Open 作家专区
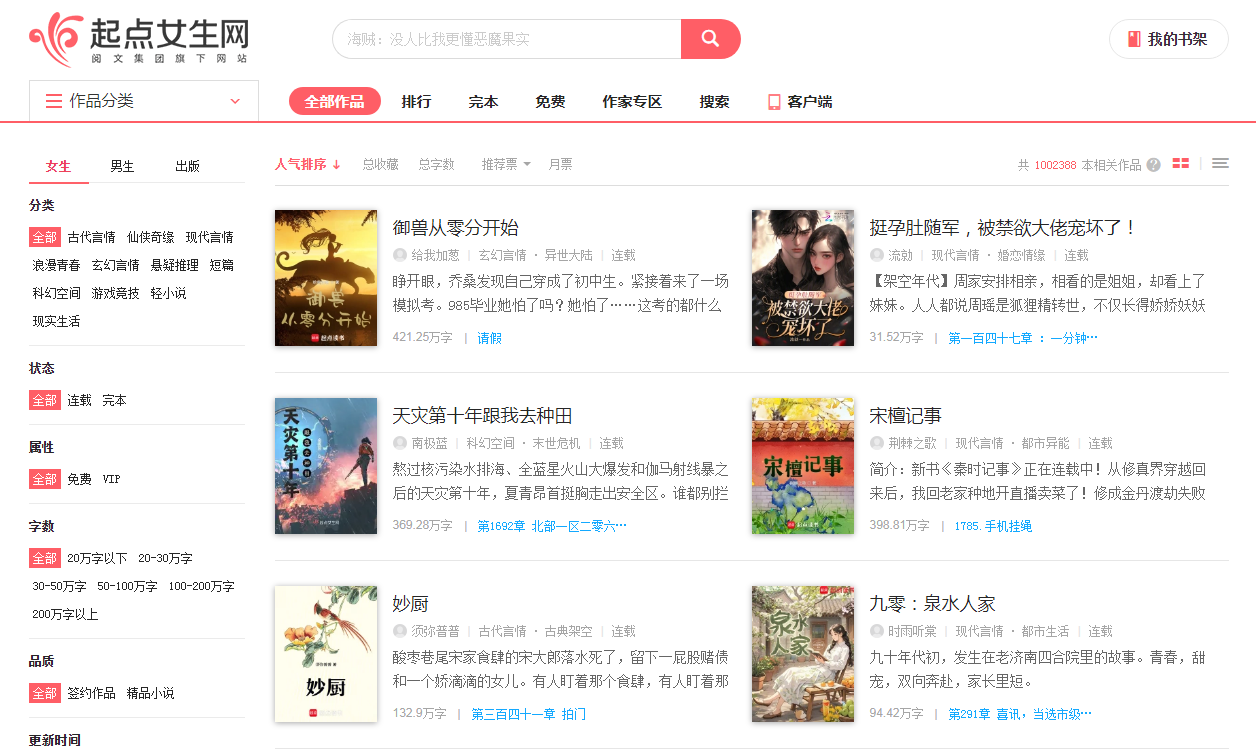 click(x=632, y=101)
